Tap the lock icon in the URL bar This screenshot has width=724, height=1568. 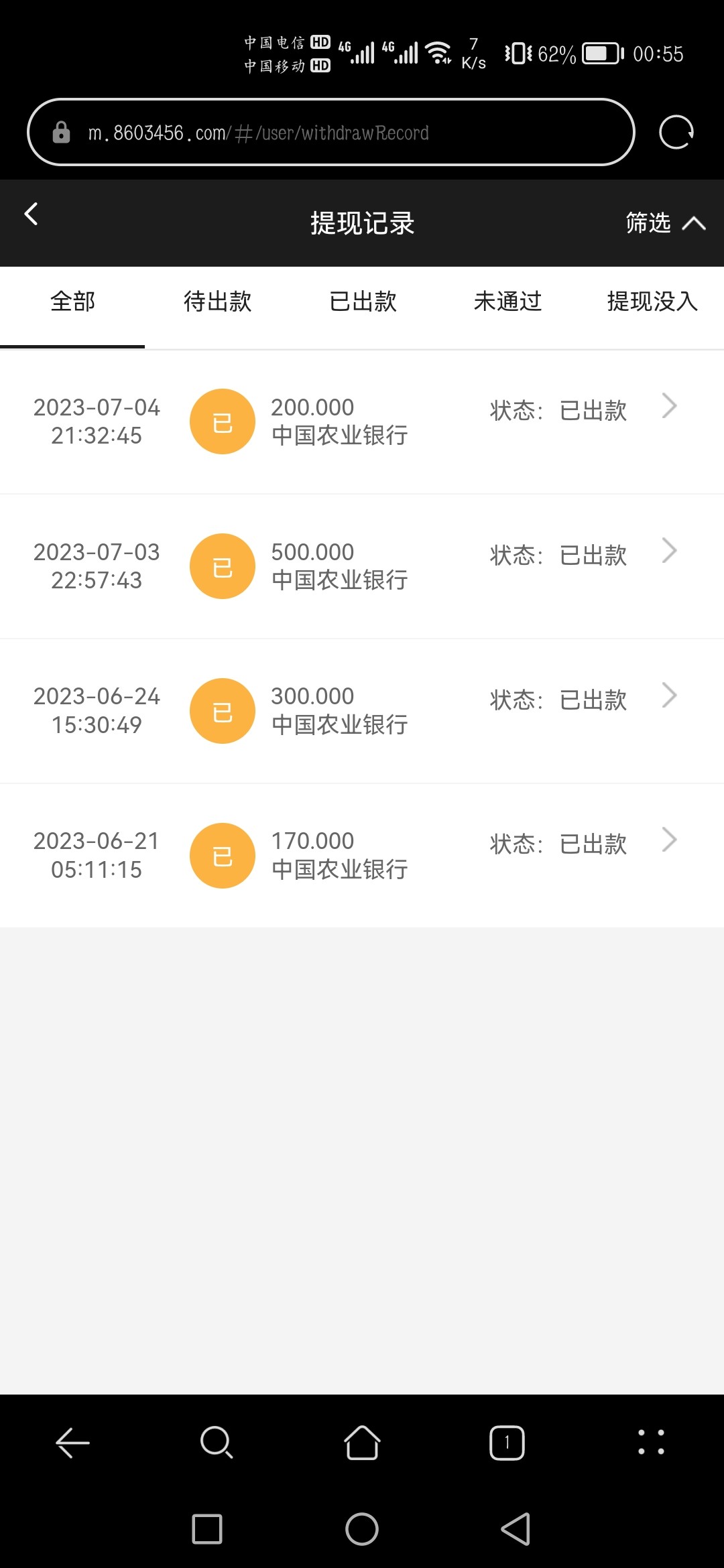point(60,131)
